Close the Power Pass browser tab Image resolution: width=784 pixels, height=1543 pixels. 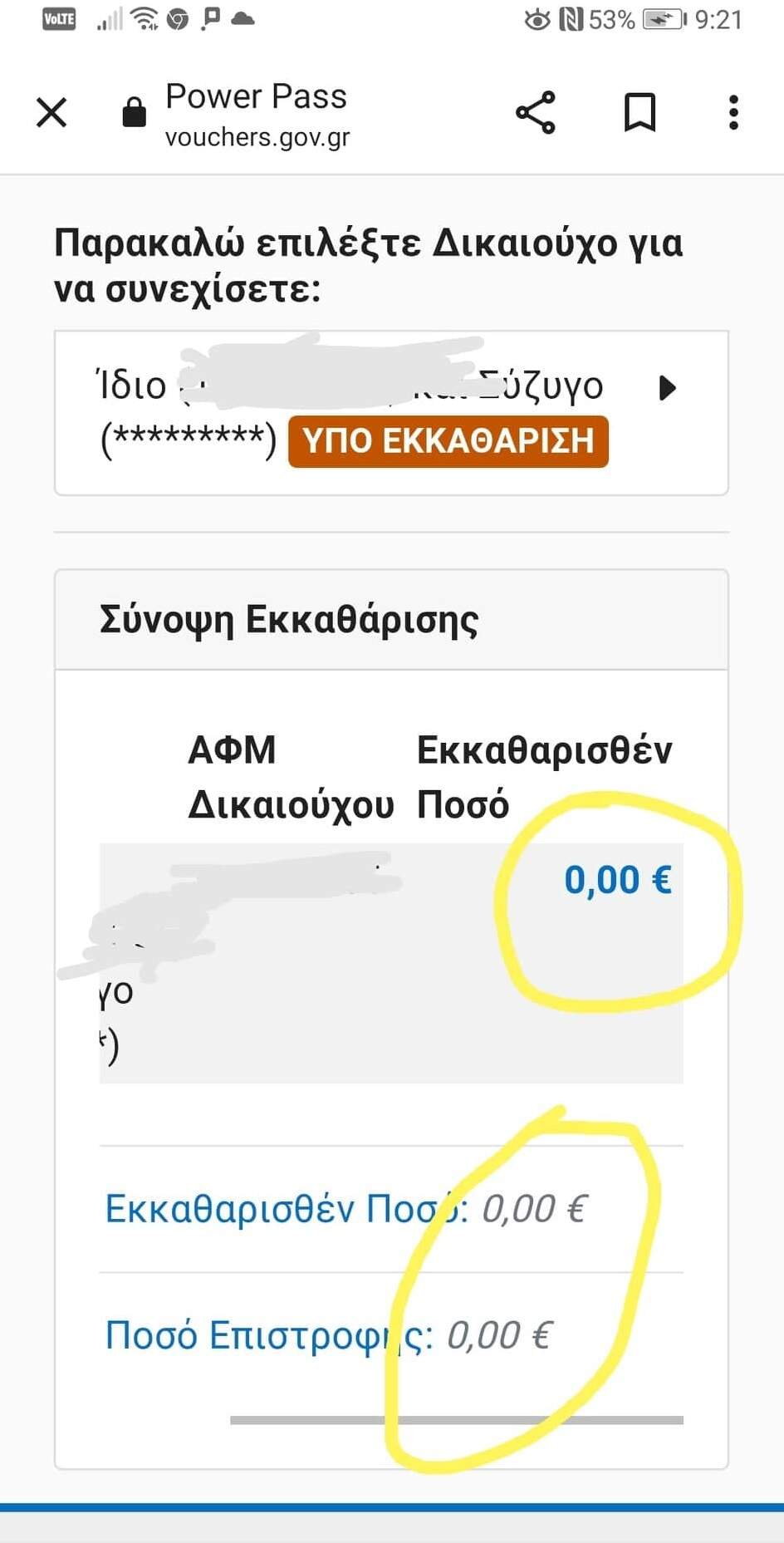51,112
